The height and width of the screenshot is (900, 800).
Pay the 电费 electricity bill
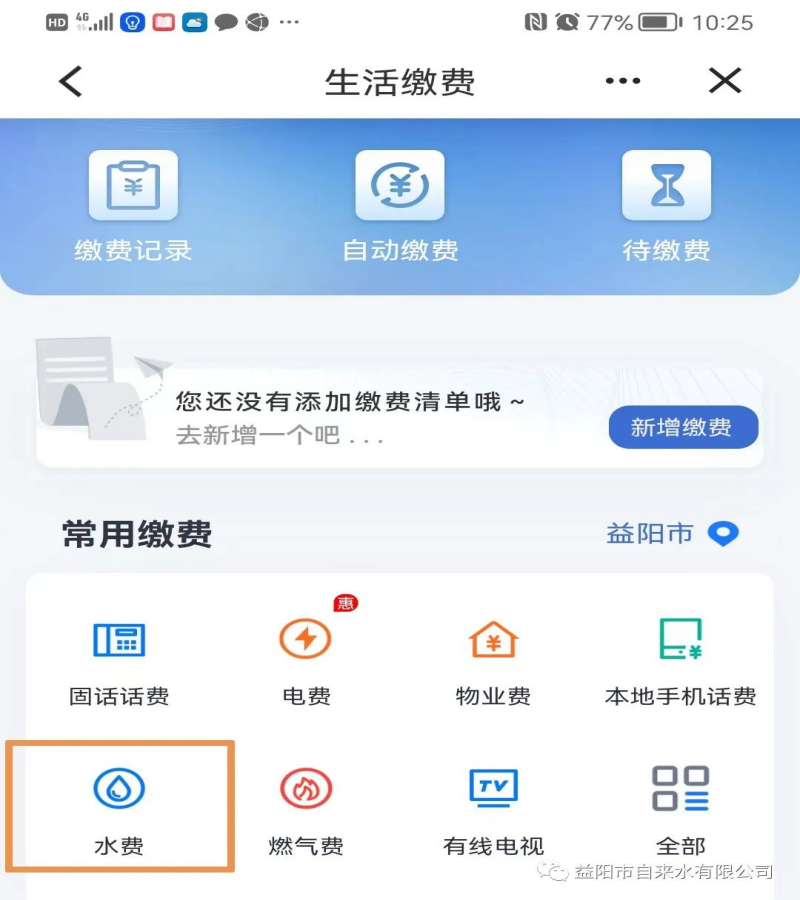tap(306, 661)
